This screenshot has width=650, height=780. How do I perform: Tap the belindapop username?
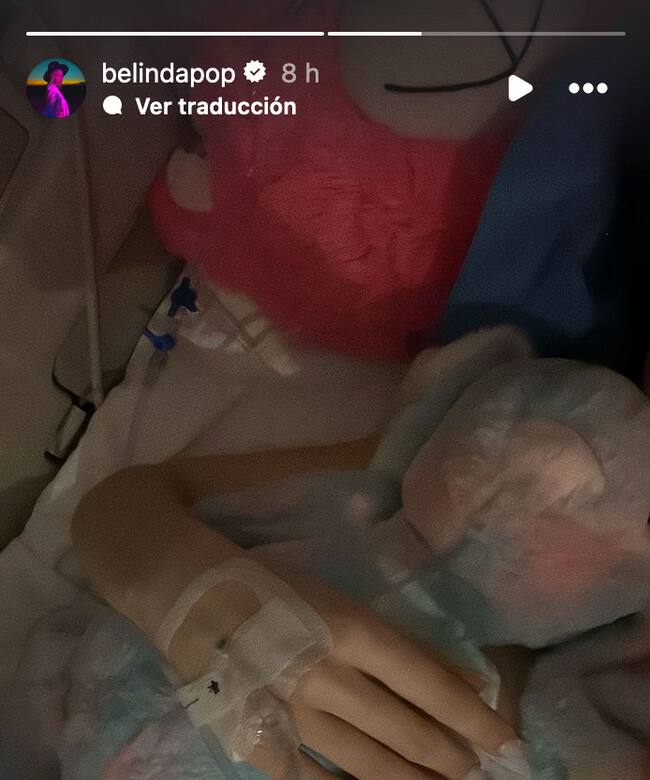coord(168,72)
